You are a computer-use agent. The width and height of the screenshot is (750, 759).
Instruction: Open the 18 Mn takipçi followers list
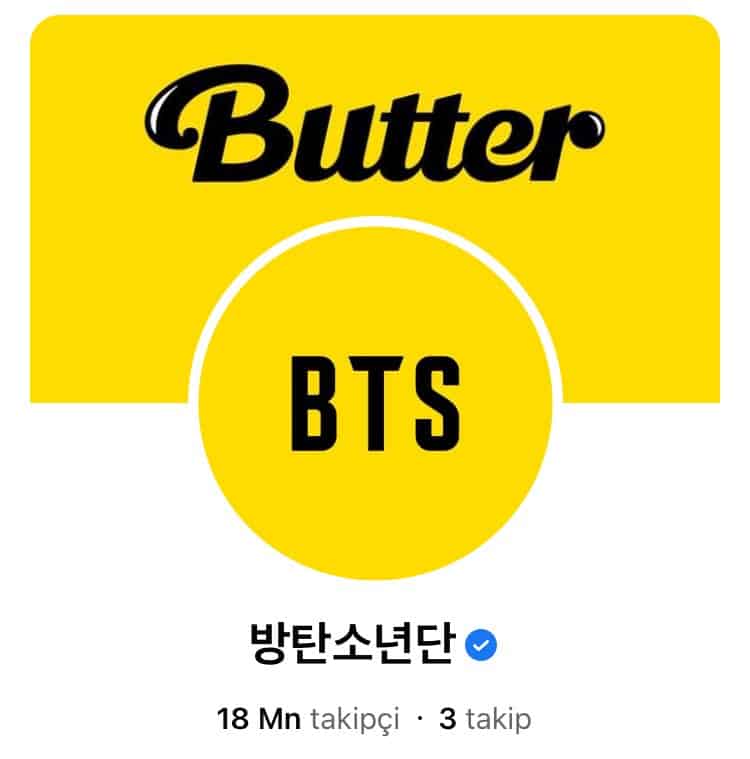(x=308, y=718)
